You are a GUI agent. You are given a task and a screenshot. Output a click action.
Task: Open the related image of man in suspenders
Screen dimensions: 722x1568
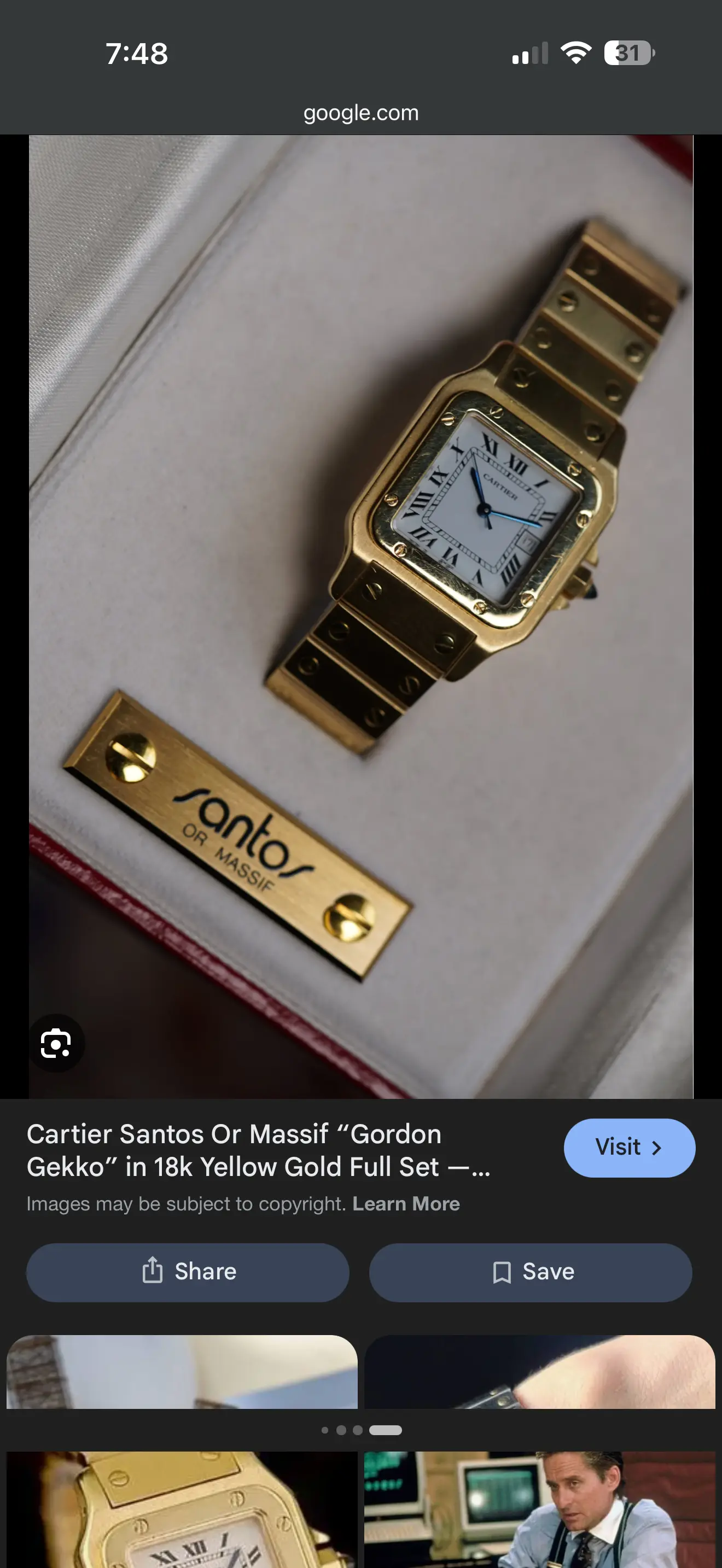click(x=539, y=1508)
